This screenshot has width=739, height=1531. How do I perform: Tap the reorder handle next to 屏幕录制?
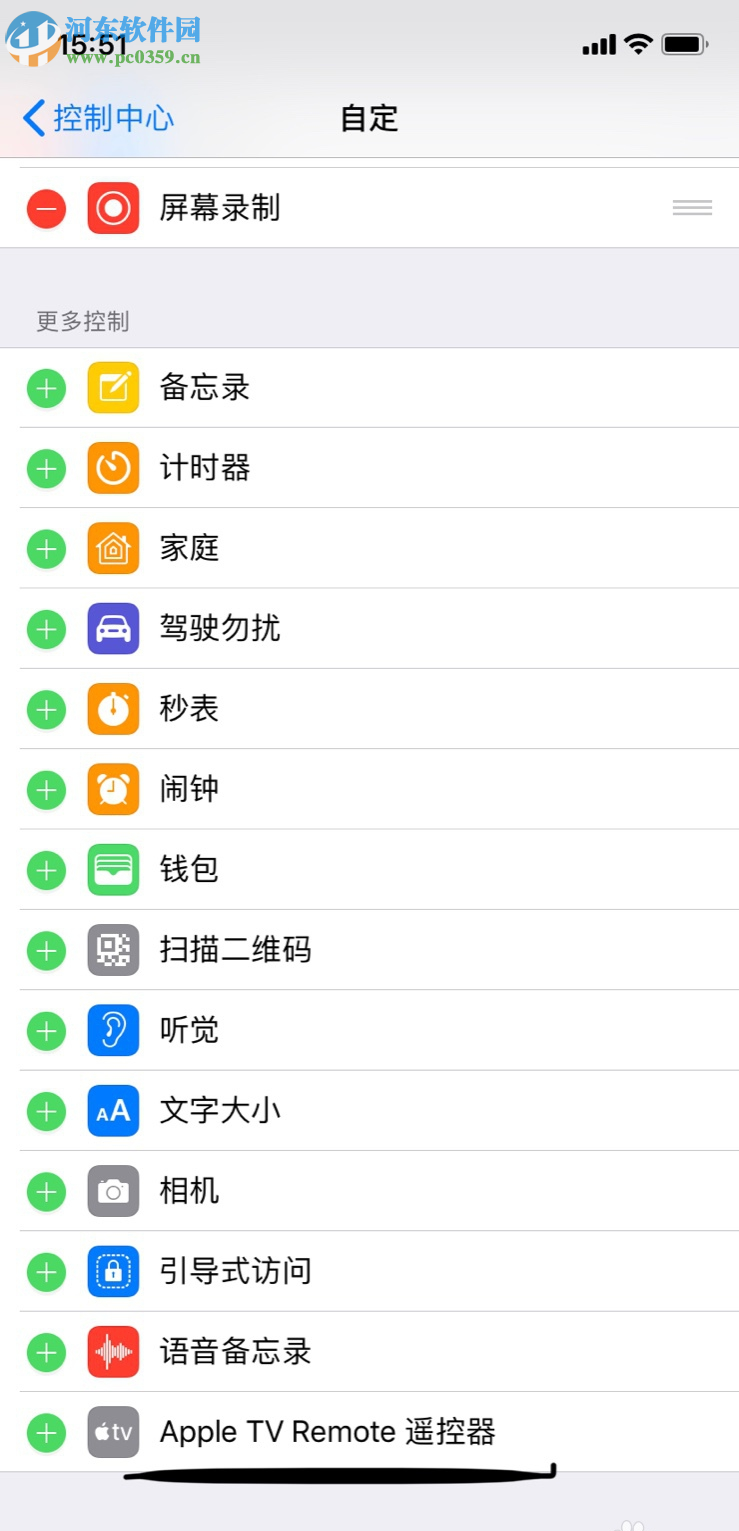(x=691, y=207)
